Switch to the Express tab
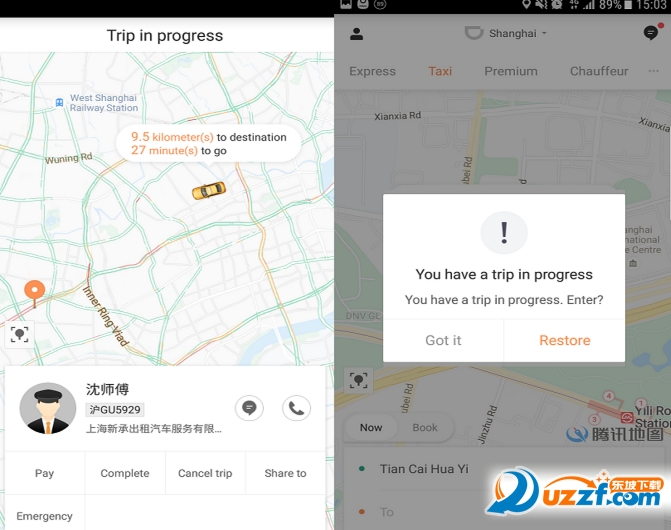The width and height of the screenshot is (671, 530). point(372,71)
